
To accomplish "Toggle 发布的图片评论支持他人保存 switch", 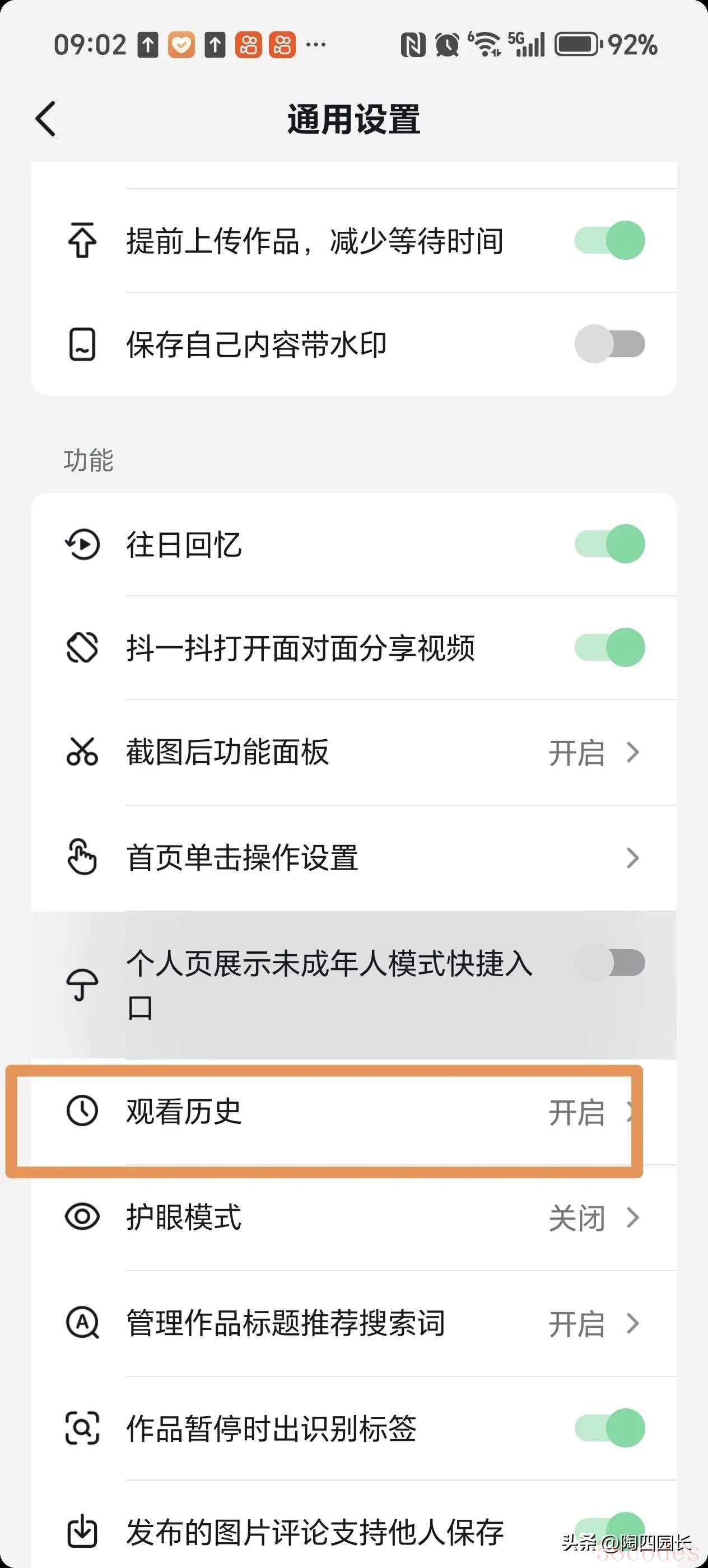I will (x=609, y=1532).
